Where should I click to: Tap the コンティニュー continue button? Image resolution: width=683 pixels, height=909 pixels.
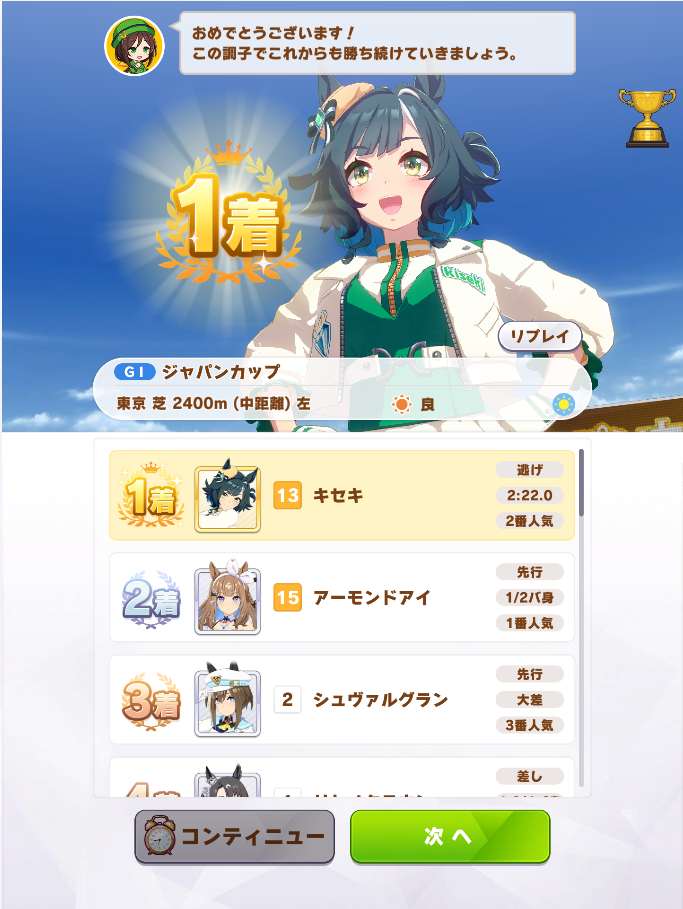pyautogui.click(x=235, y=837)
